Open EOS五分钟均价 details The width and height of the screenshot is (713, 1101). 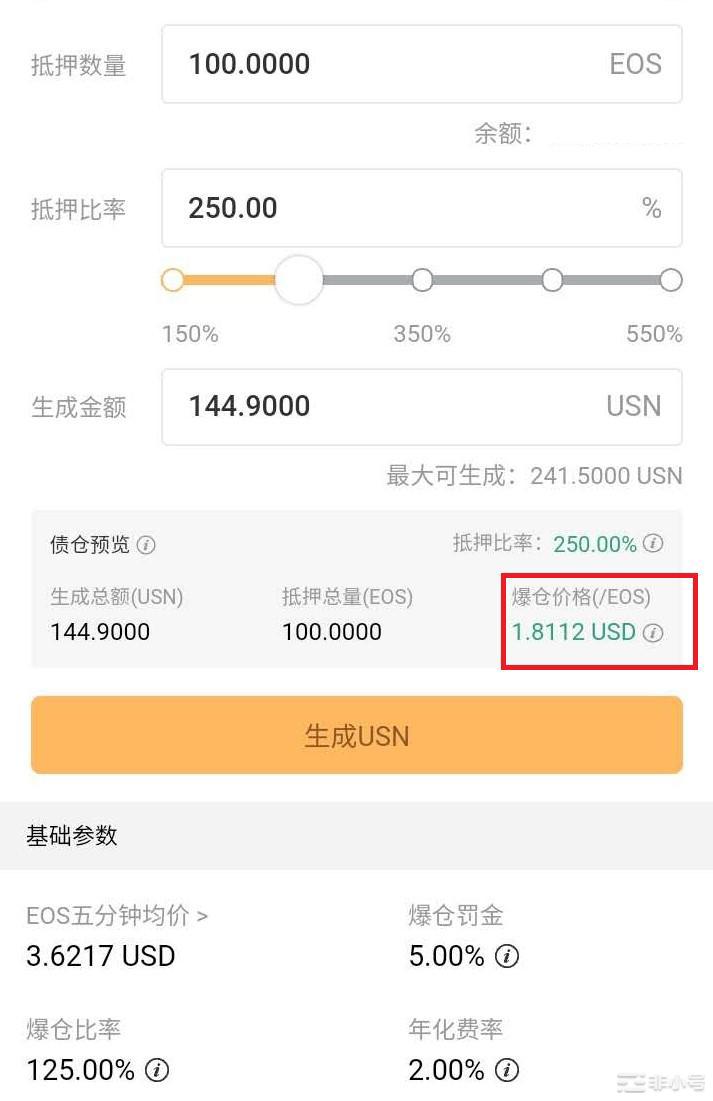point(117,915)
